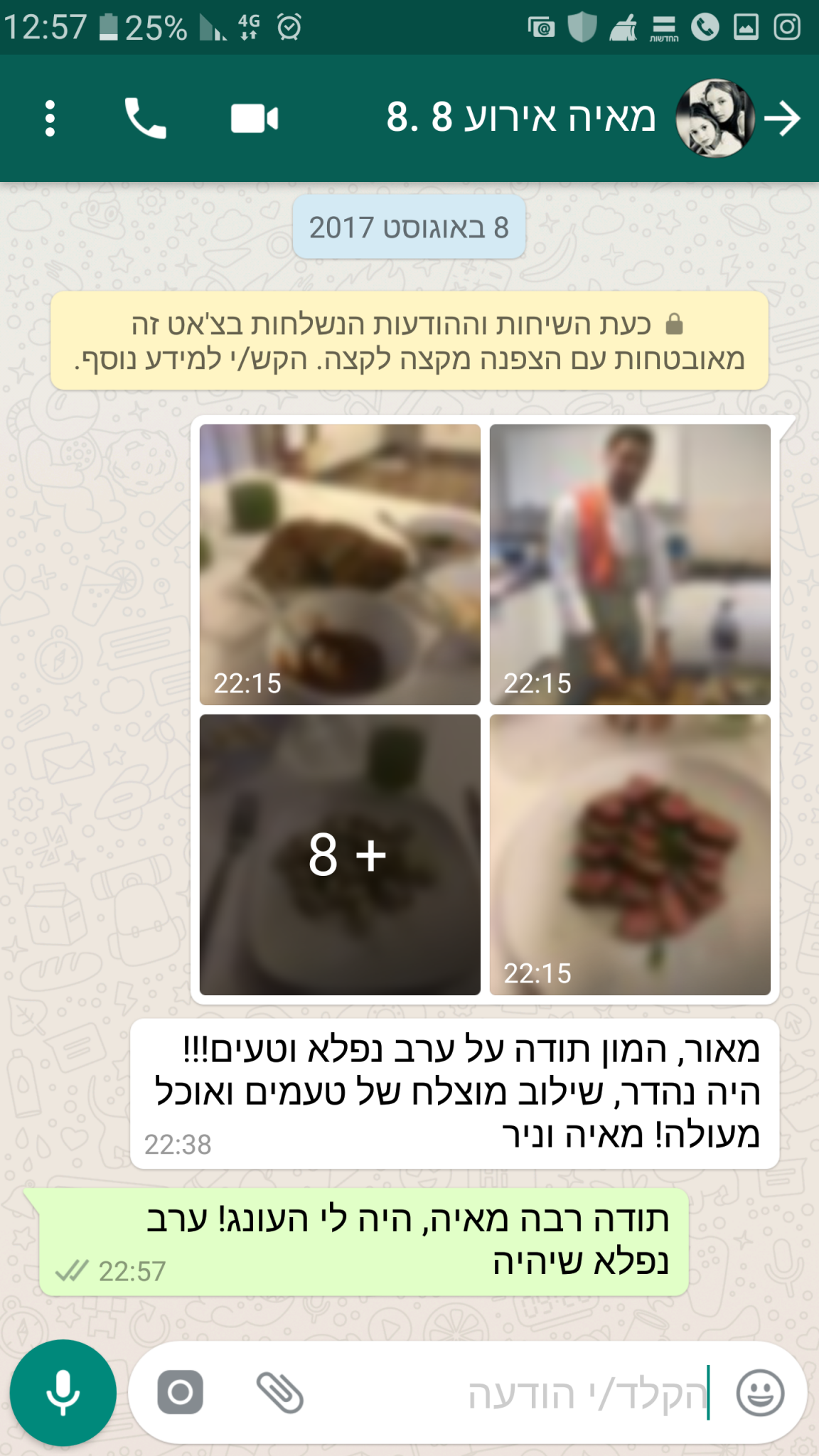Open the contact's profile picture
819x1456 pixels.
[715, 118]
